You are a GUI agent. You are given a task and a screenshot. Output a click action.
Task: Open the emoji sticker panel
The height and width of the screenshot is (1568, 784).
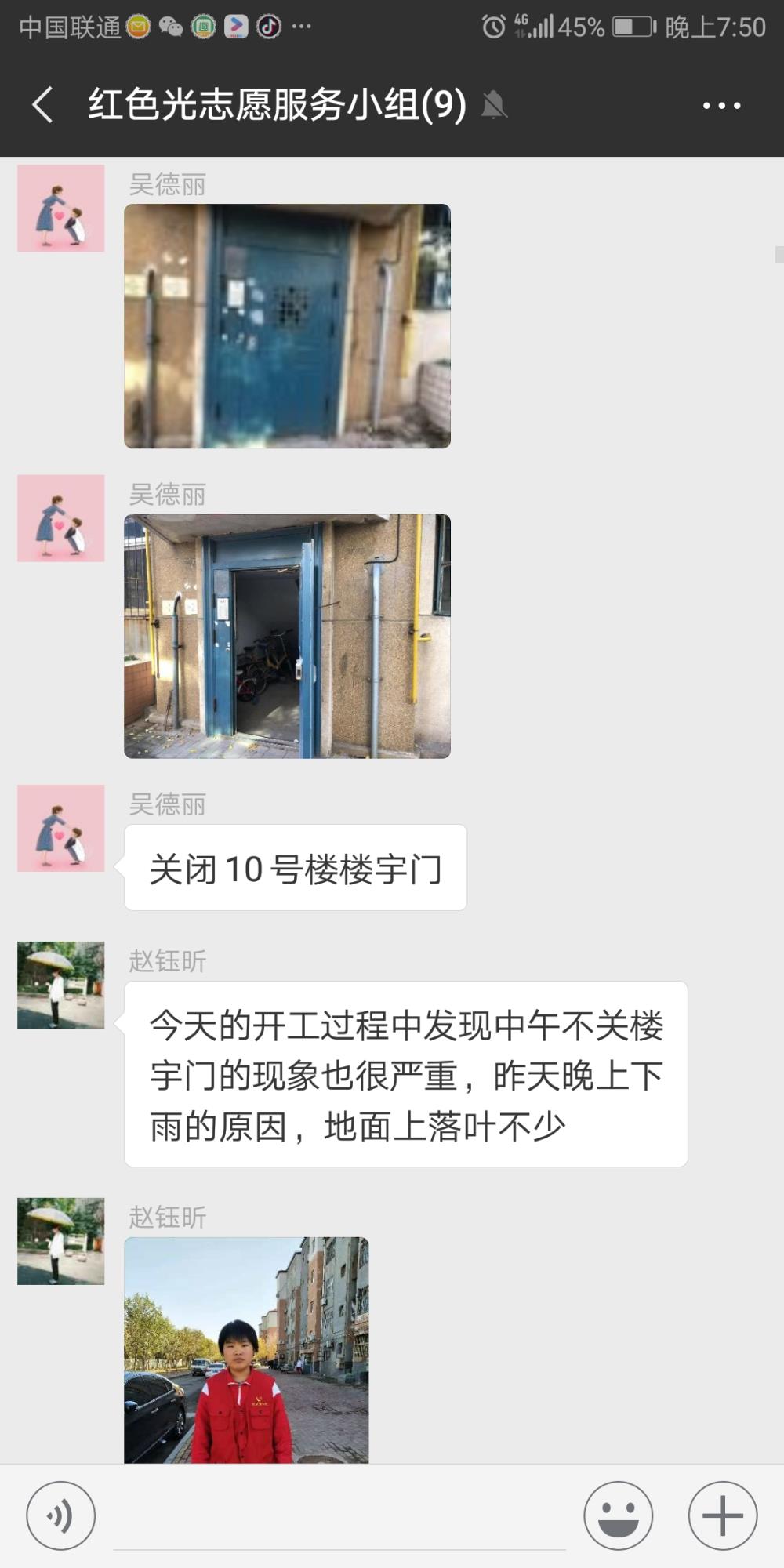pyautogui.click(x=618, y=1515)
